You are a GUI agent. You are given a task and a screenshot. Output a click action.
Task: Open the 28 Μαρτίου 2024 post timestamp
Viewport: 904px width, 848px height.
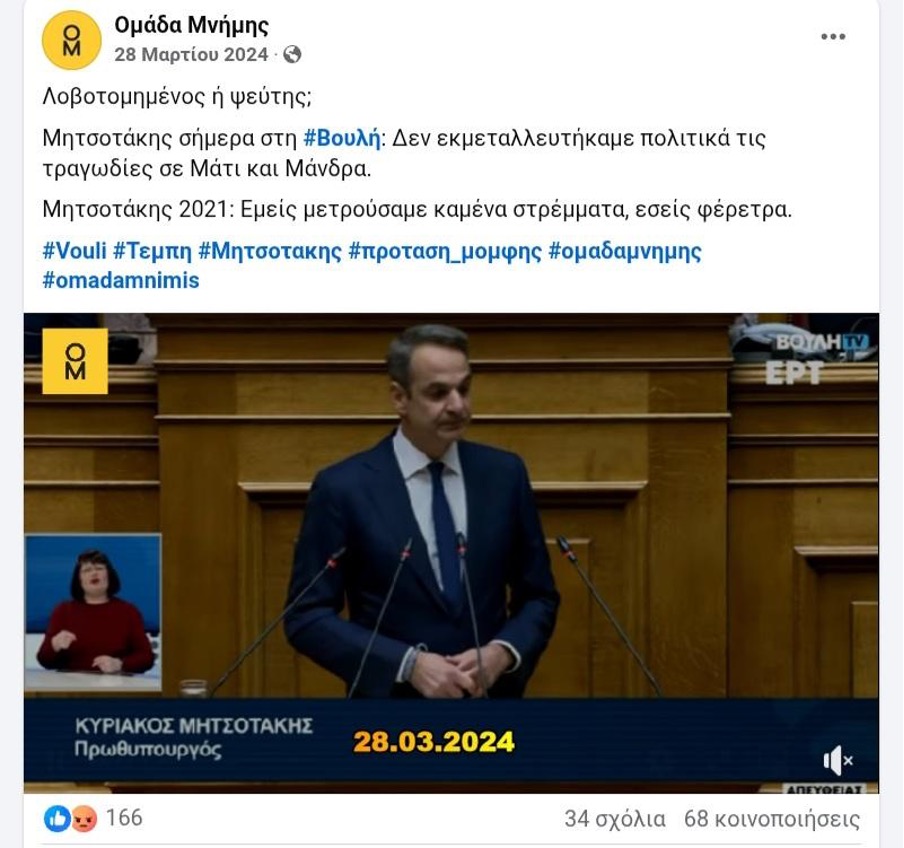191,54
